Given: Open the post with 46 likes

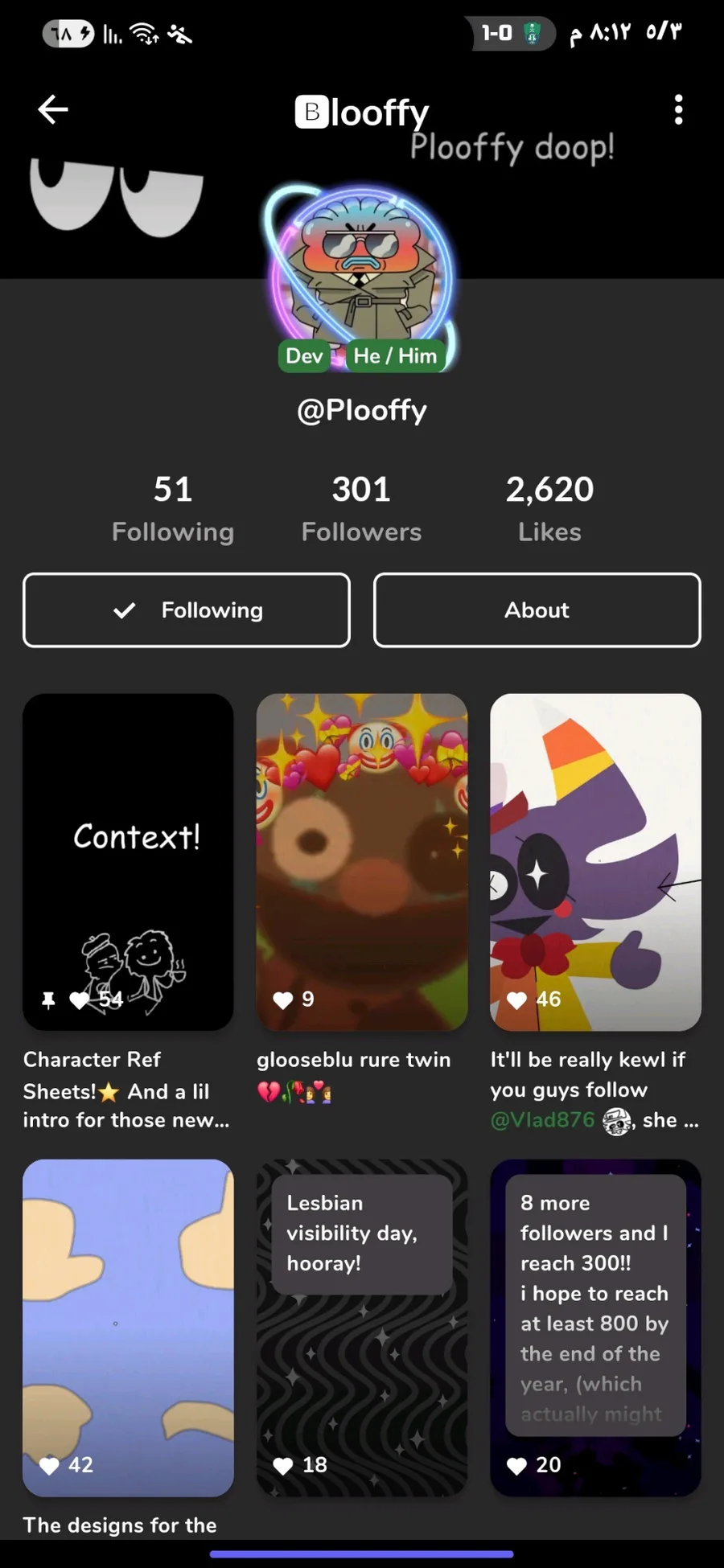Looking at the screenshot, I should 595,862.
